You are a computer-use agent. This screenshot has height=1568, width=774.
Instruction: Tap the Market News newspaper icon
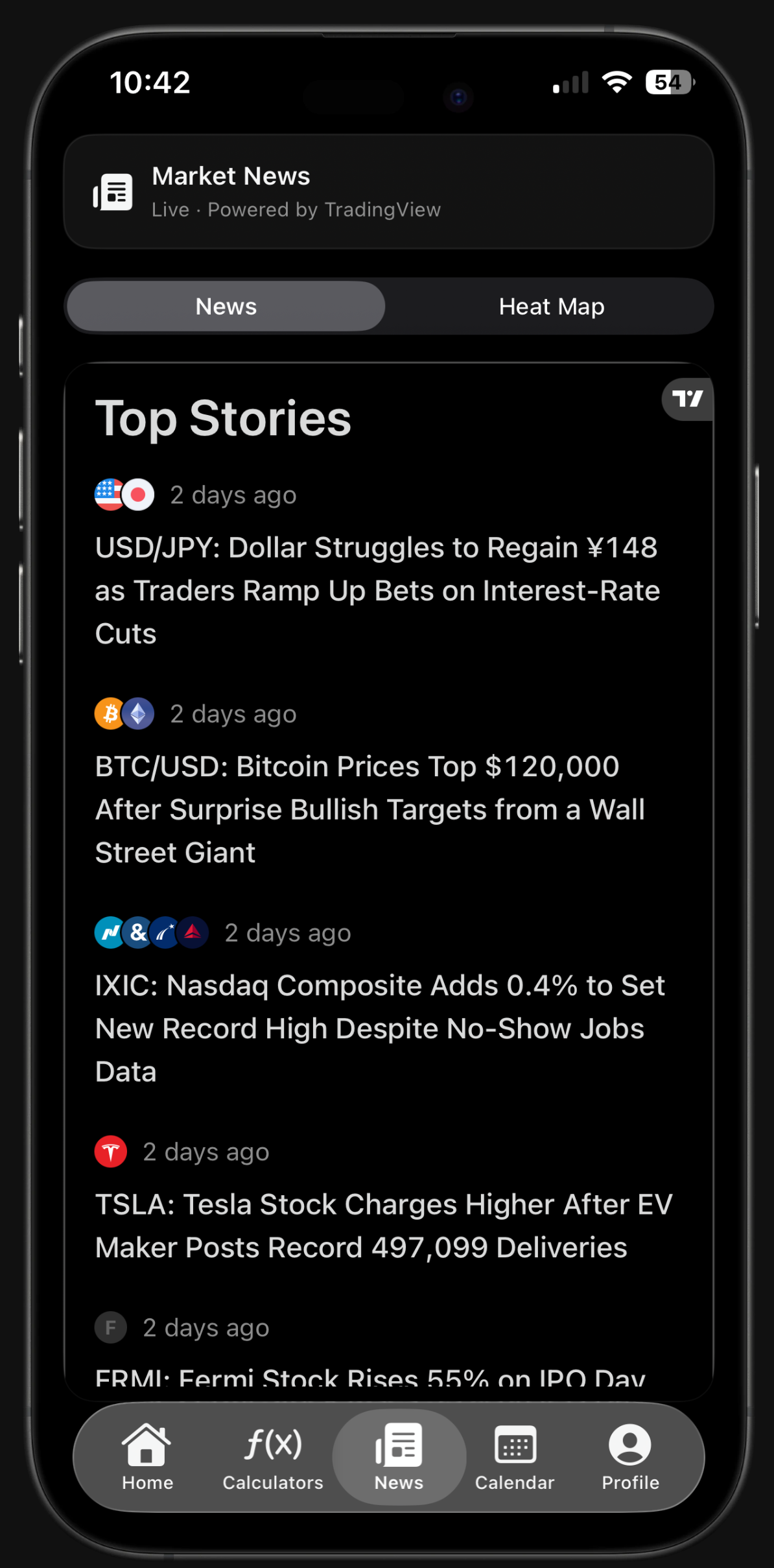tap(113, 191)
